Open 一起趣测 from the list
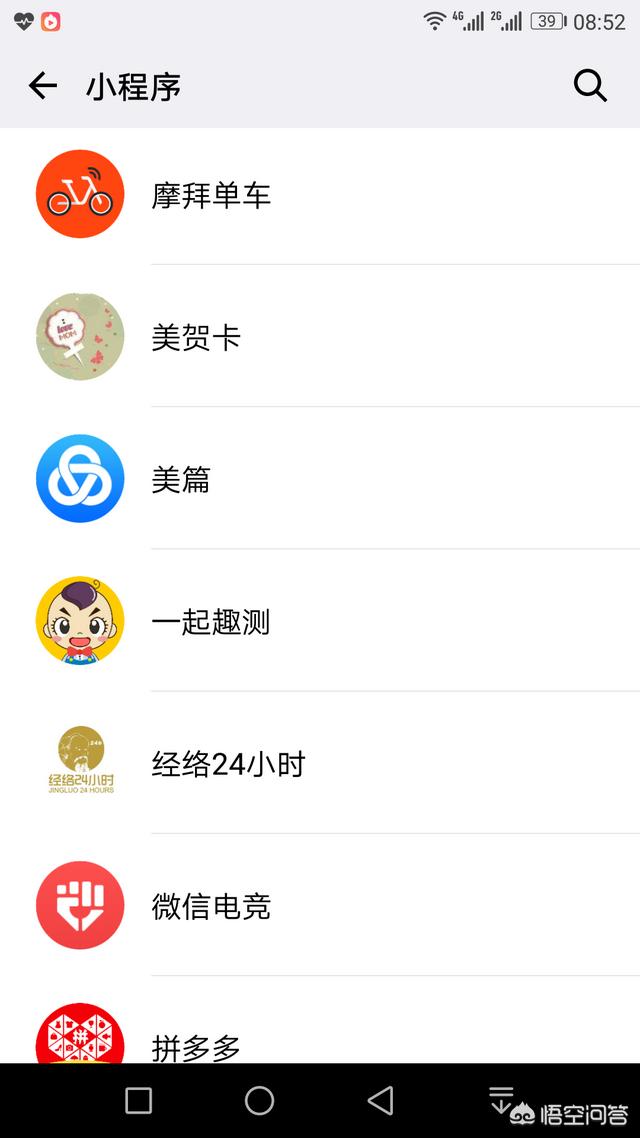The width and height of the screenshot is (640, 1138). pyautogui.click(x=211, y=622)
